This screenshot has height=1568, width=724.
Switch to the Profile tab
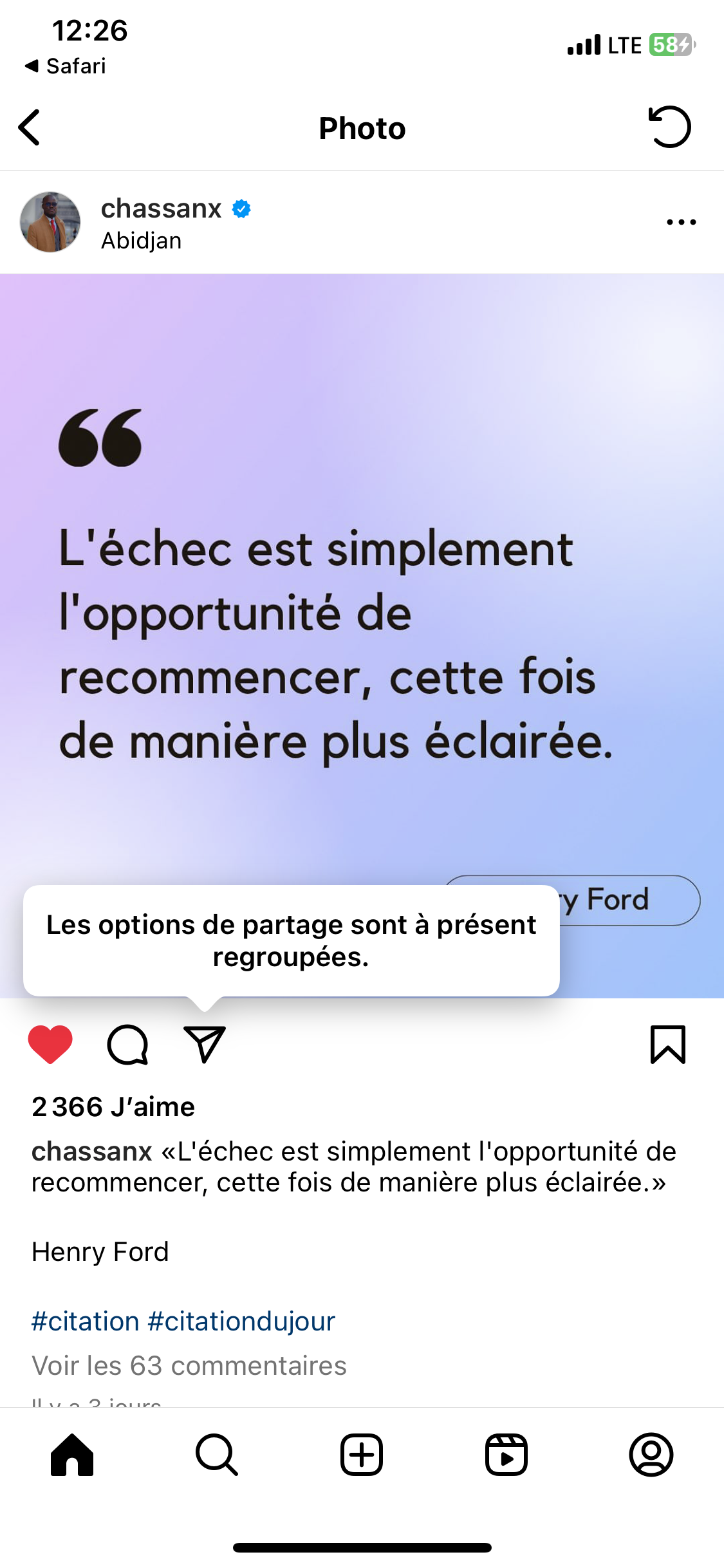(x=651, y=1455)
